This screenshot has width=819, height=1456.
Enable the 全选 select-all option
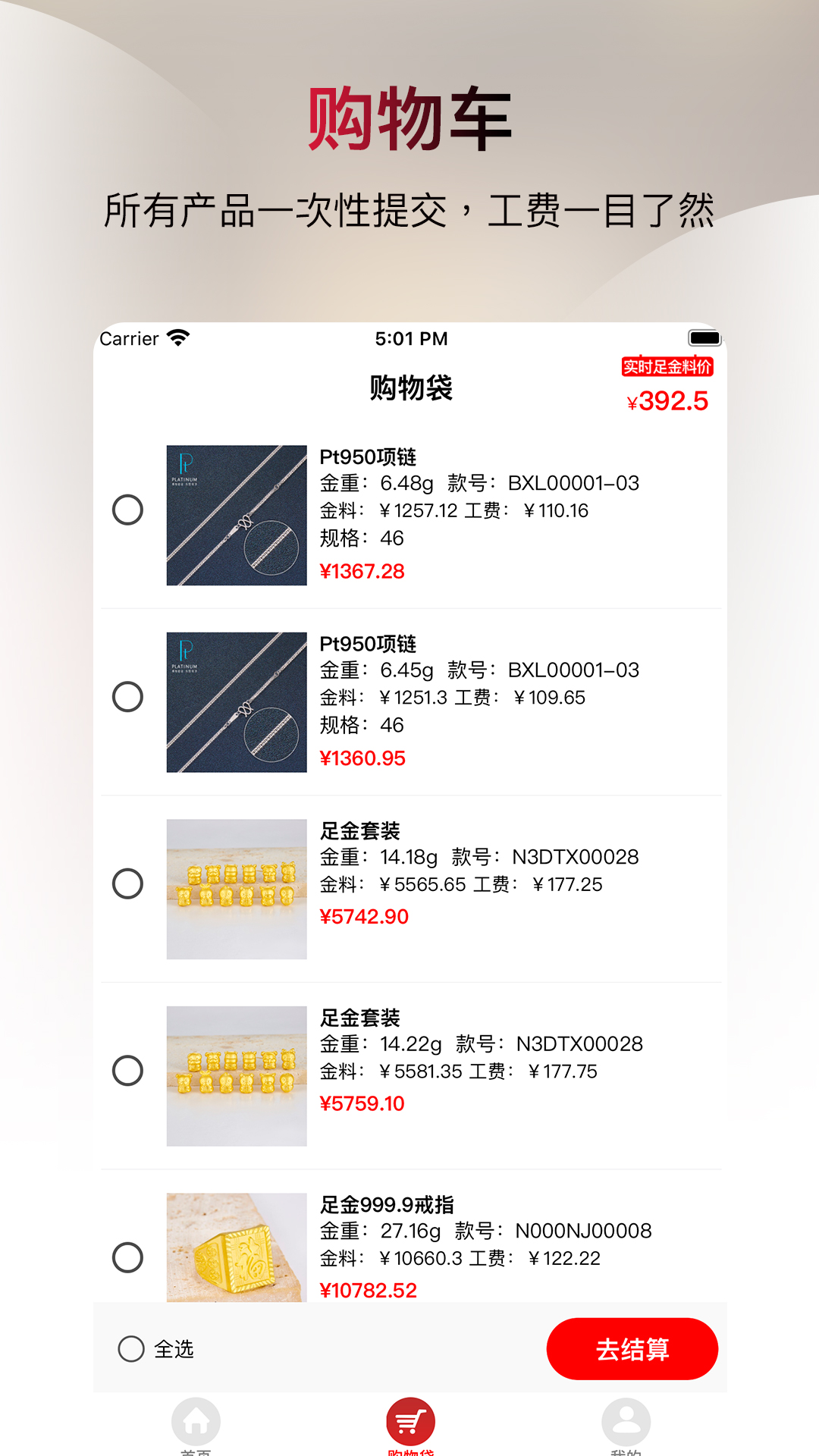[130, 1349]
